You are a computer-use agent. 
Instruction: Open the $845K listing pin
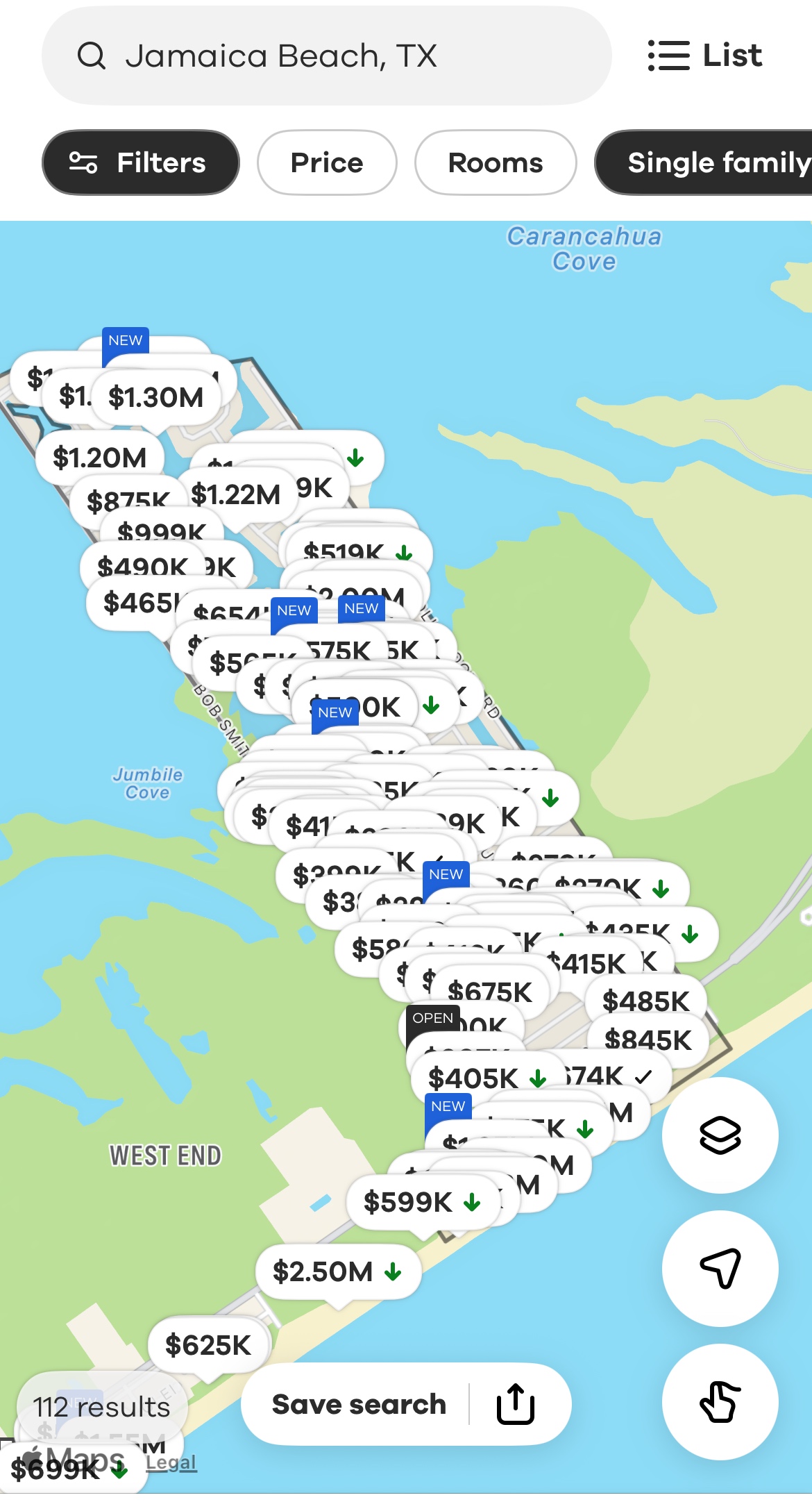[x=648, y=1040]
